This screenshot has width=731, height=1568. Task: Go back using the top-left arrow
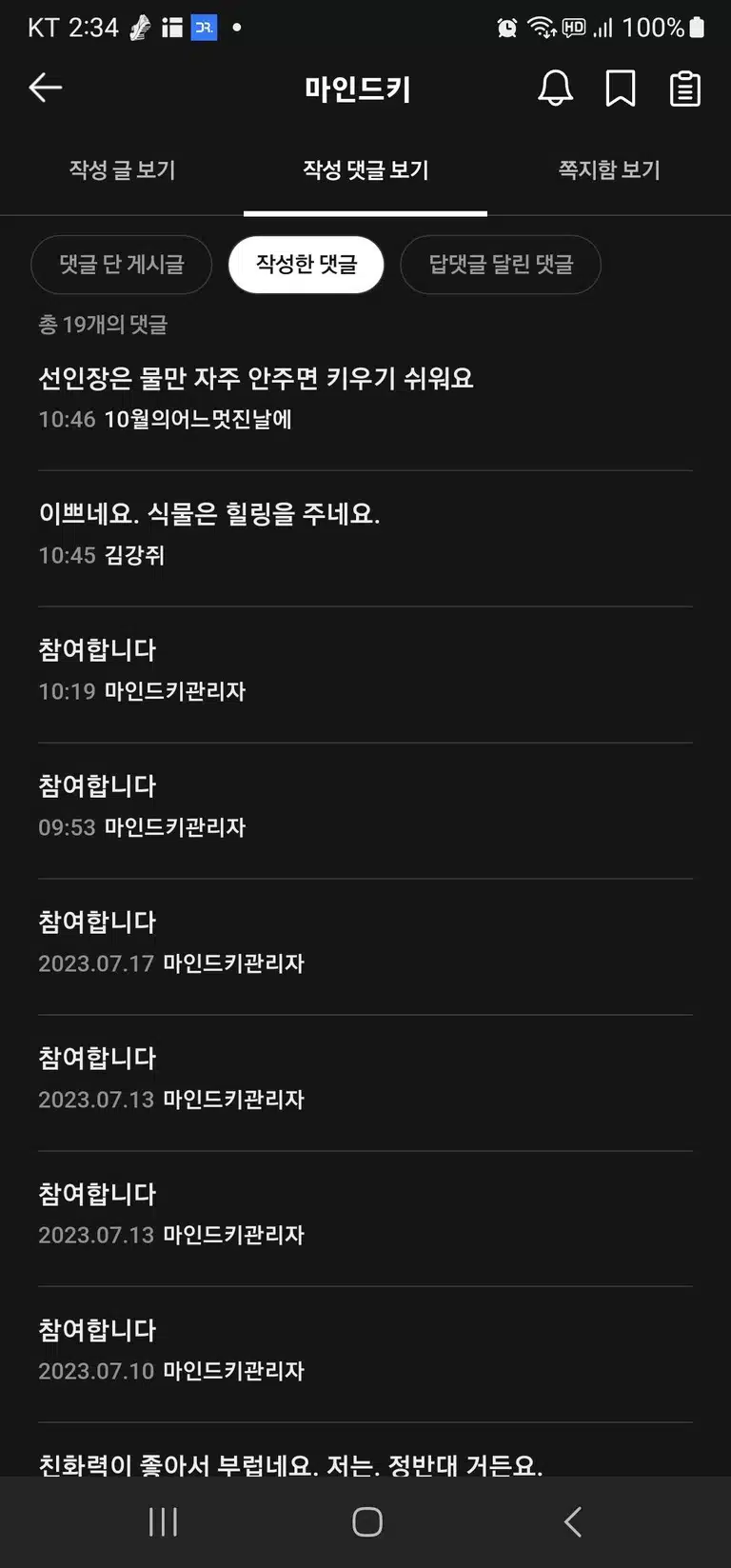(x=46, y=89)
